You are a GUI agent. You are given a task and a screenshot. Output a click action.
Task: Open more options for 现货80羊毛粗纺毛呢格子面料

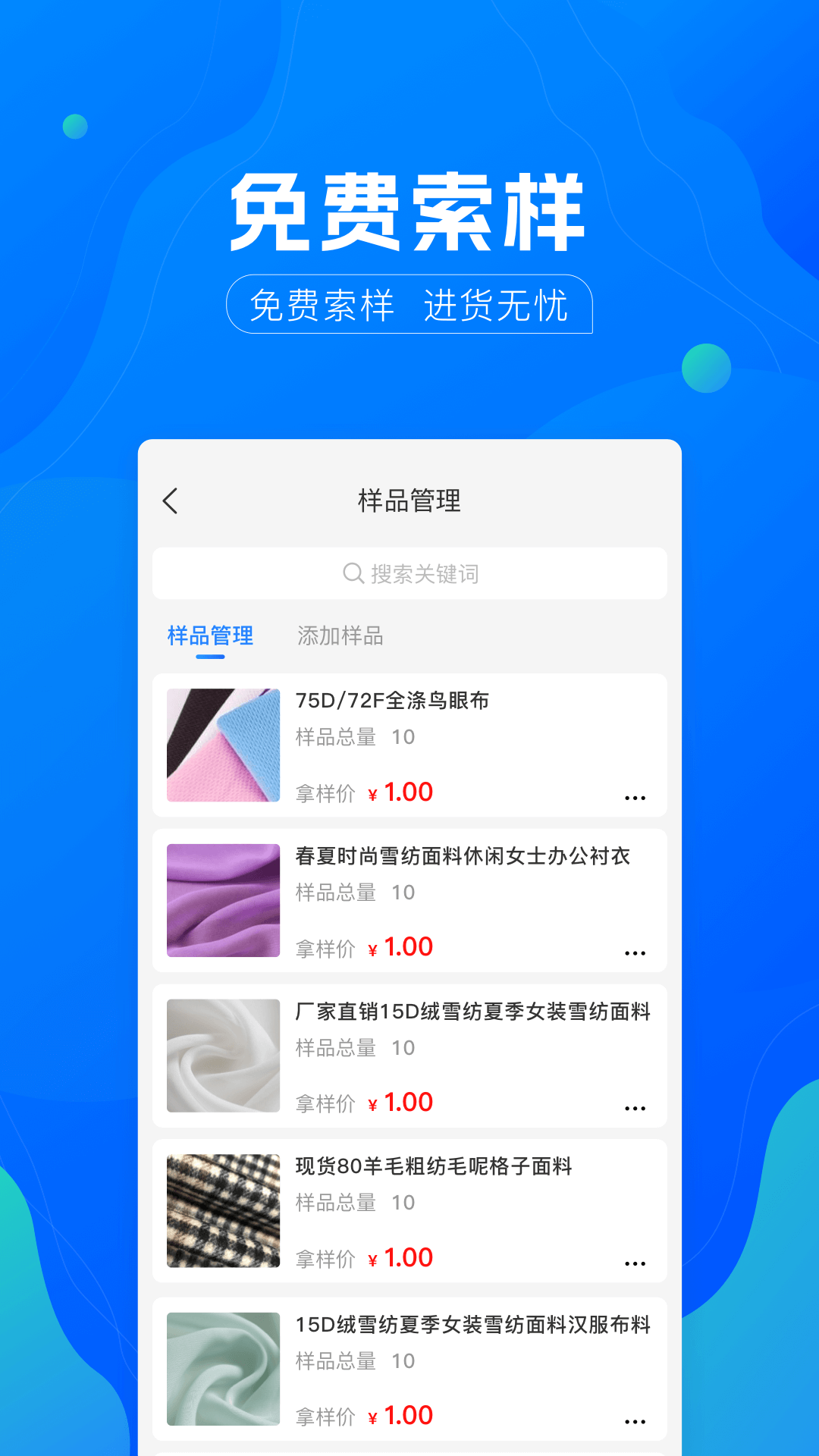click(635, 1262)
